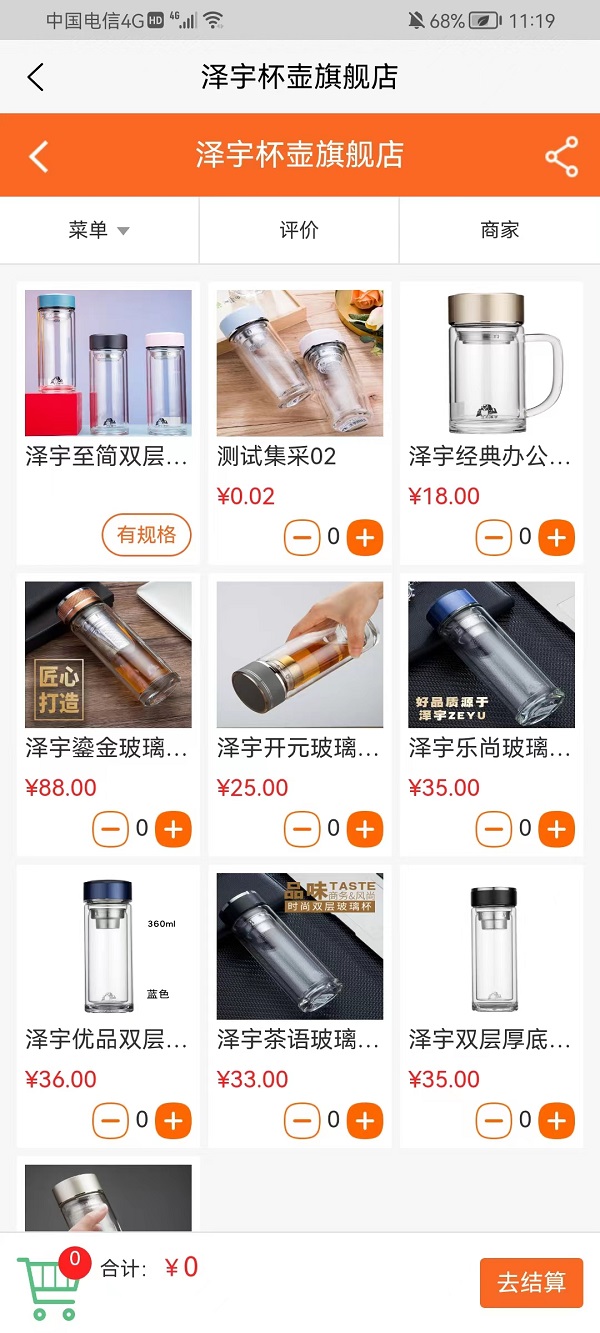600x1333 pixels.
Task: Decrease quantity of 泽宇开元玻璃 cup
Action: (302, 829)
